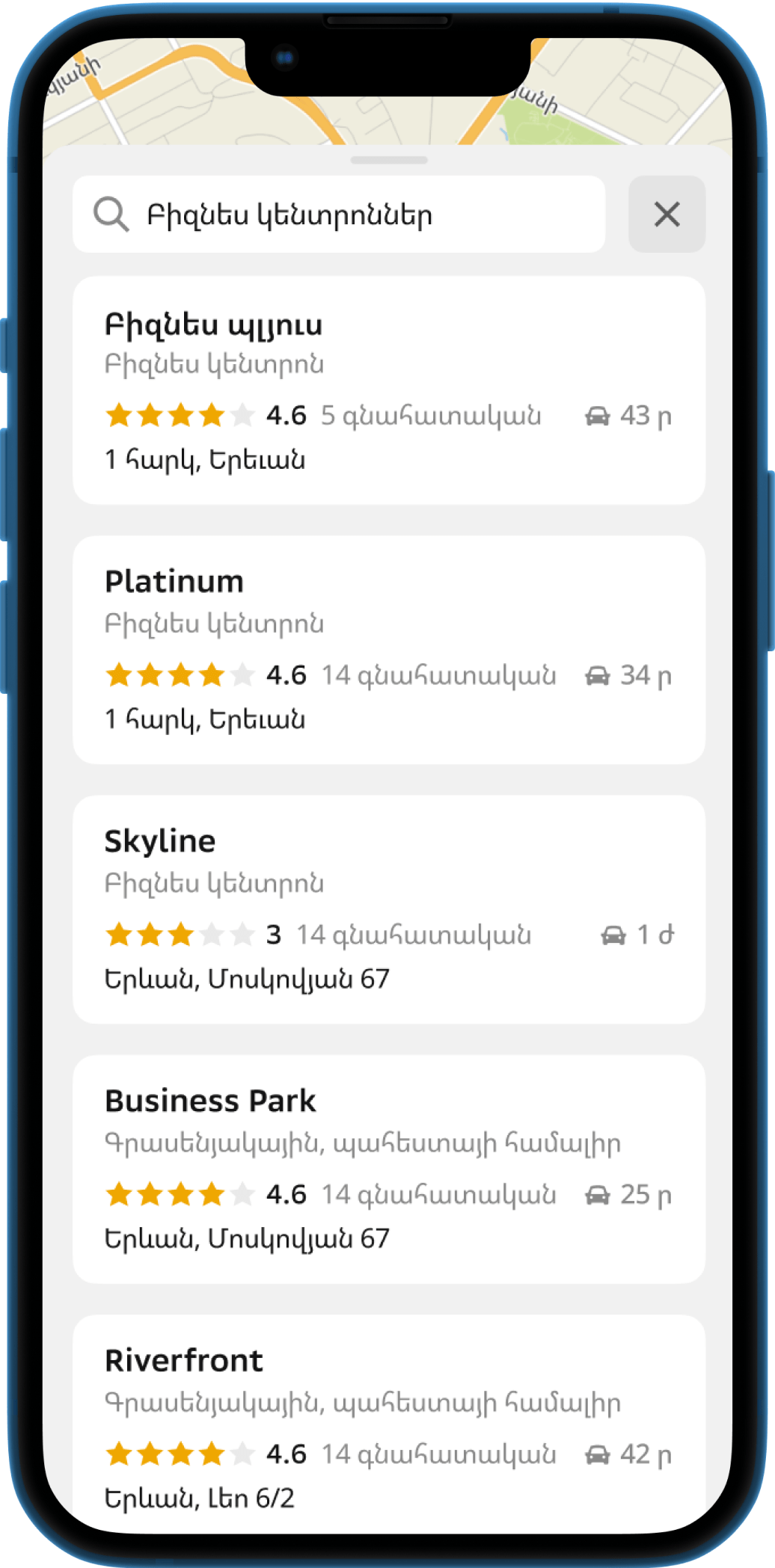Screen dimensions: 775x1568
Task: View details for Business Park
Action: coord(388,1168)
